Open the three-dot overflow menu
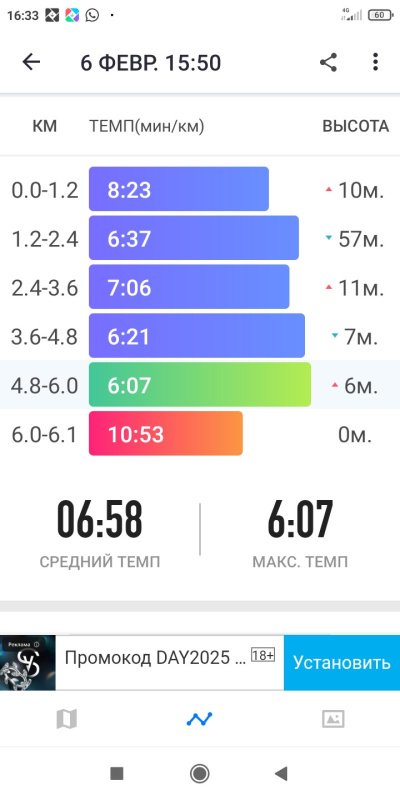This screenshot has height=800, width=400. (376, 62)
